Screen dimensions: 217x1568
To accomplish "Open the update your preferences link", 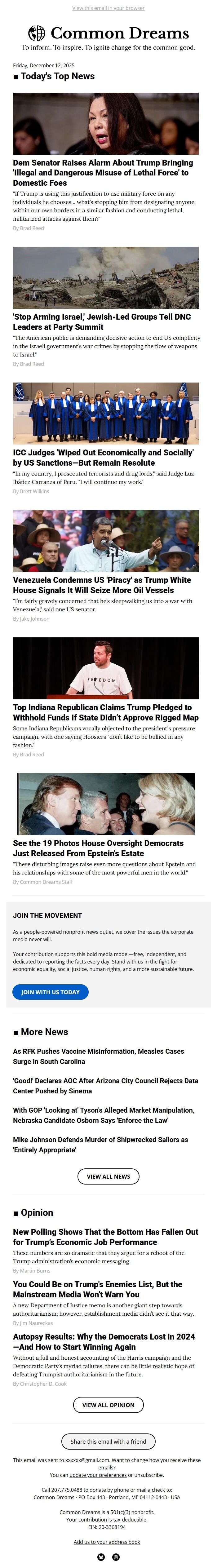I will (98, 1475).
